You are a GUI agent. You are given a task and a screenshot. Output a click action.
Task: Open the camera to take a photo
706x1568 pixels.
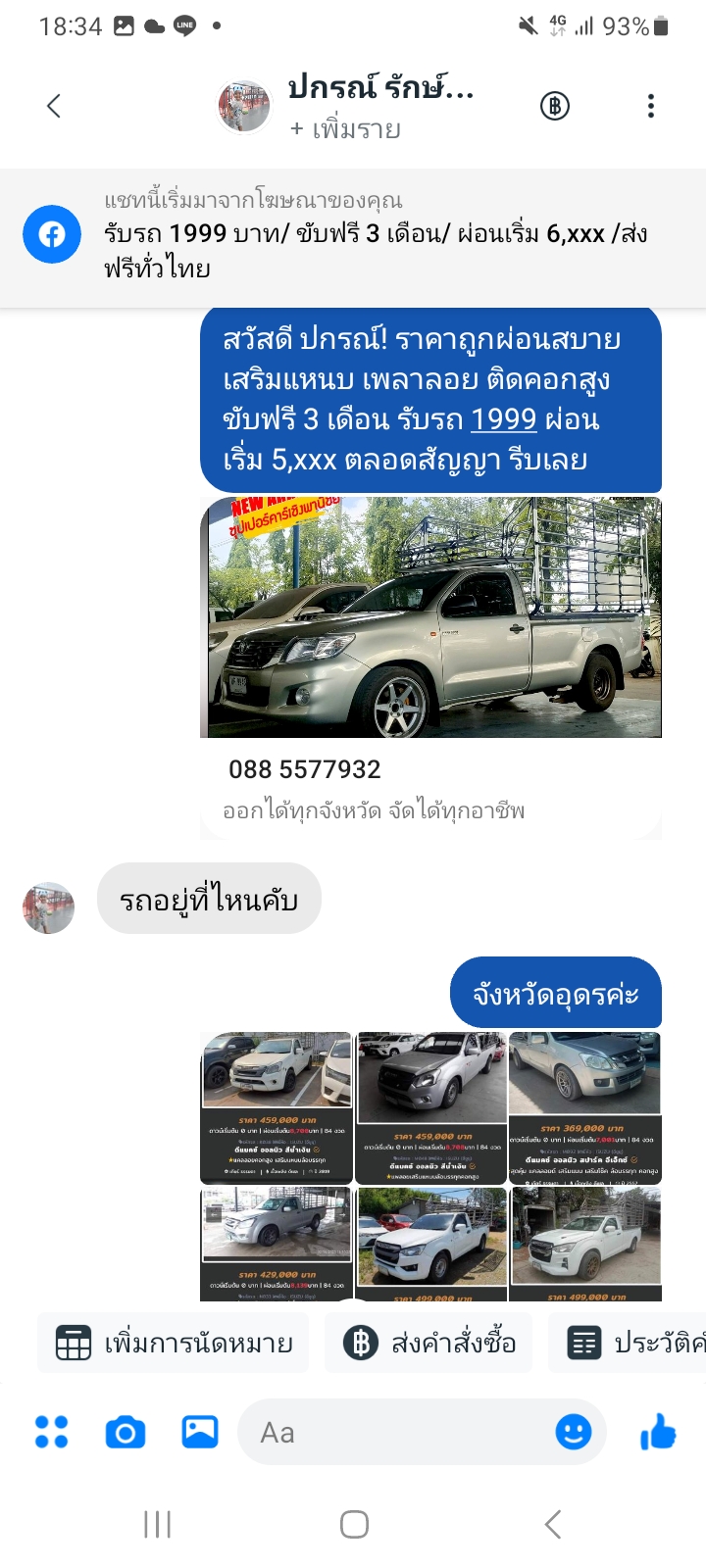(126, 1433)
